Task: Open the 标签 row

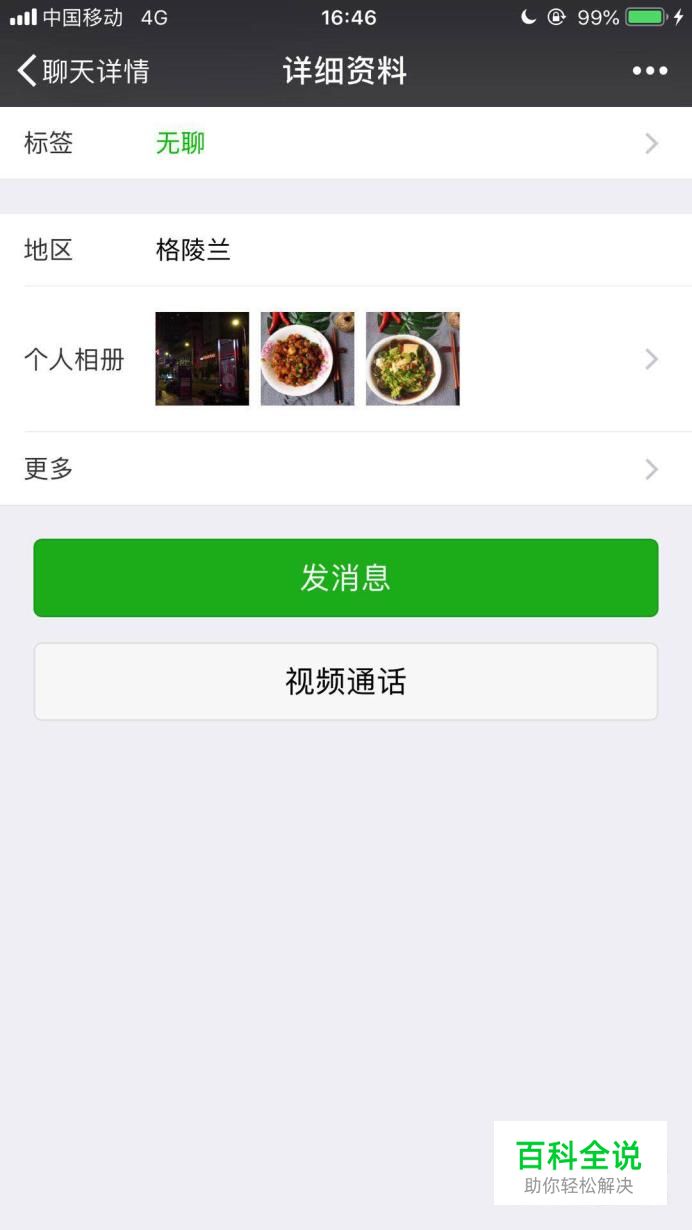Action: (x=346, y=144)
